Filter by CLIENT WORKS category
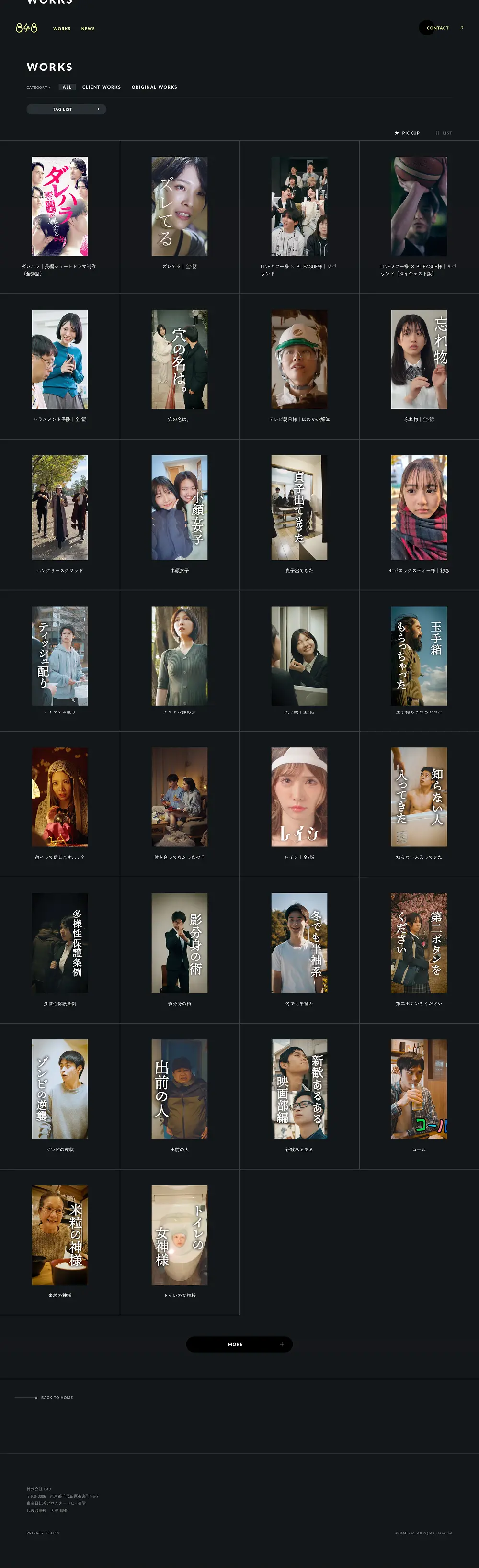The width and height of the screenshot is (479, 1568). click(102, 87)
